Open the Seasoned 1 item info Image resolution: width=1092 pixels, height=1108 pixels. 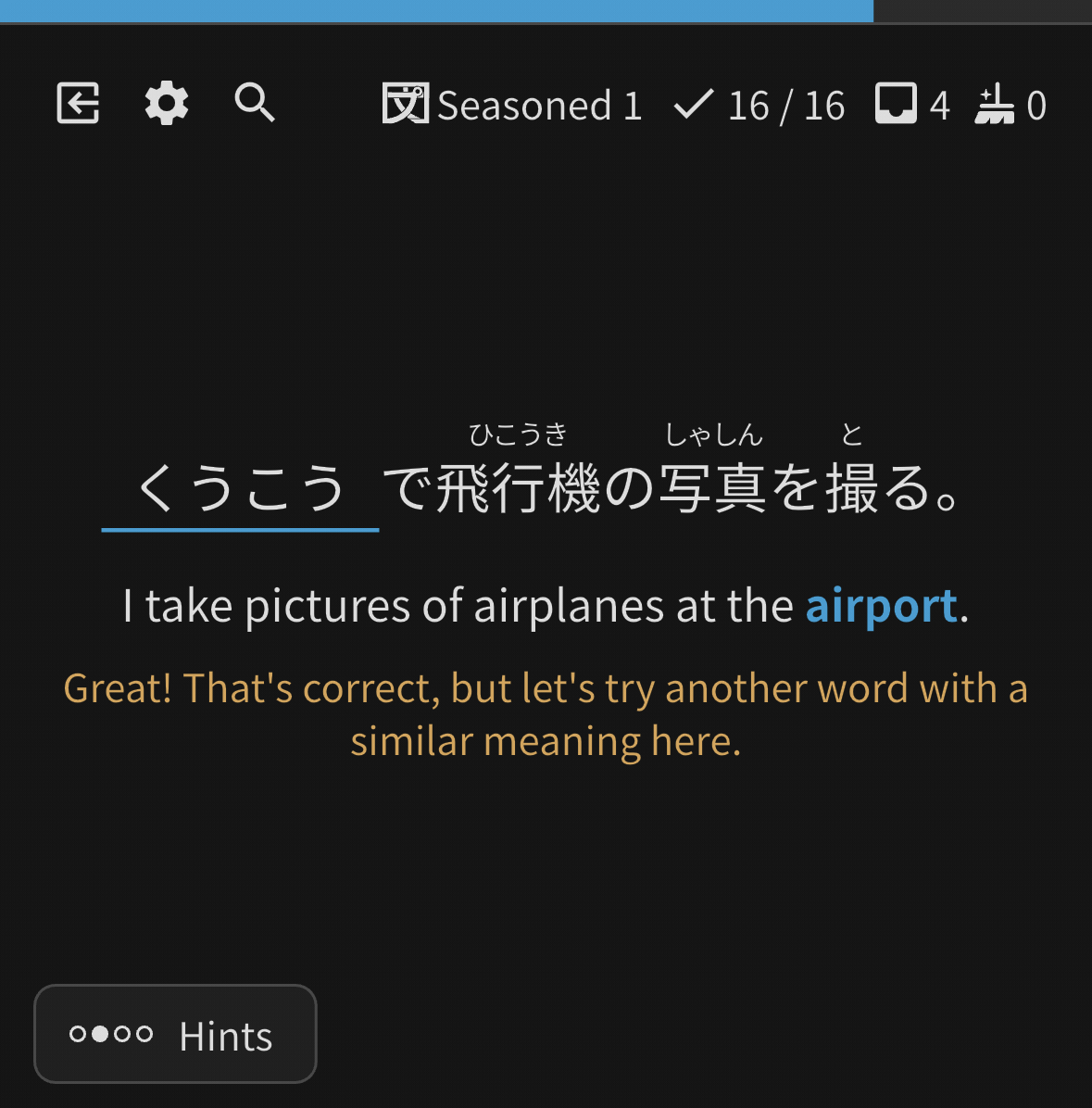tap(512, 105)
